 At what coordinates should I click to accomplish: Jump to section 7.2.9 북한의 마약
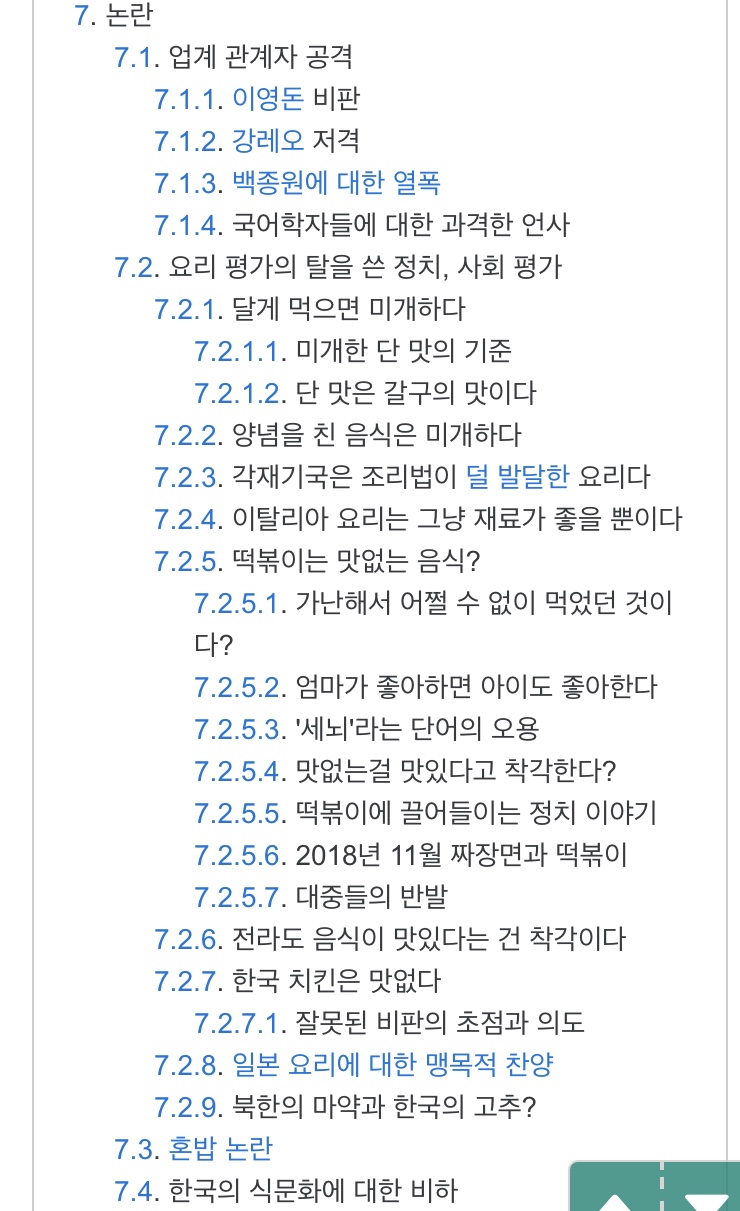tap(188, 1106)
